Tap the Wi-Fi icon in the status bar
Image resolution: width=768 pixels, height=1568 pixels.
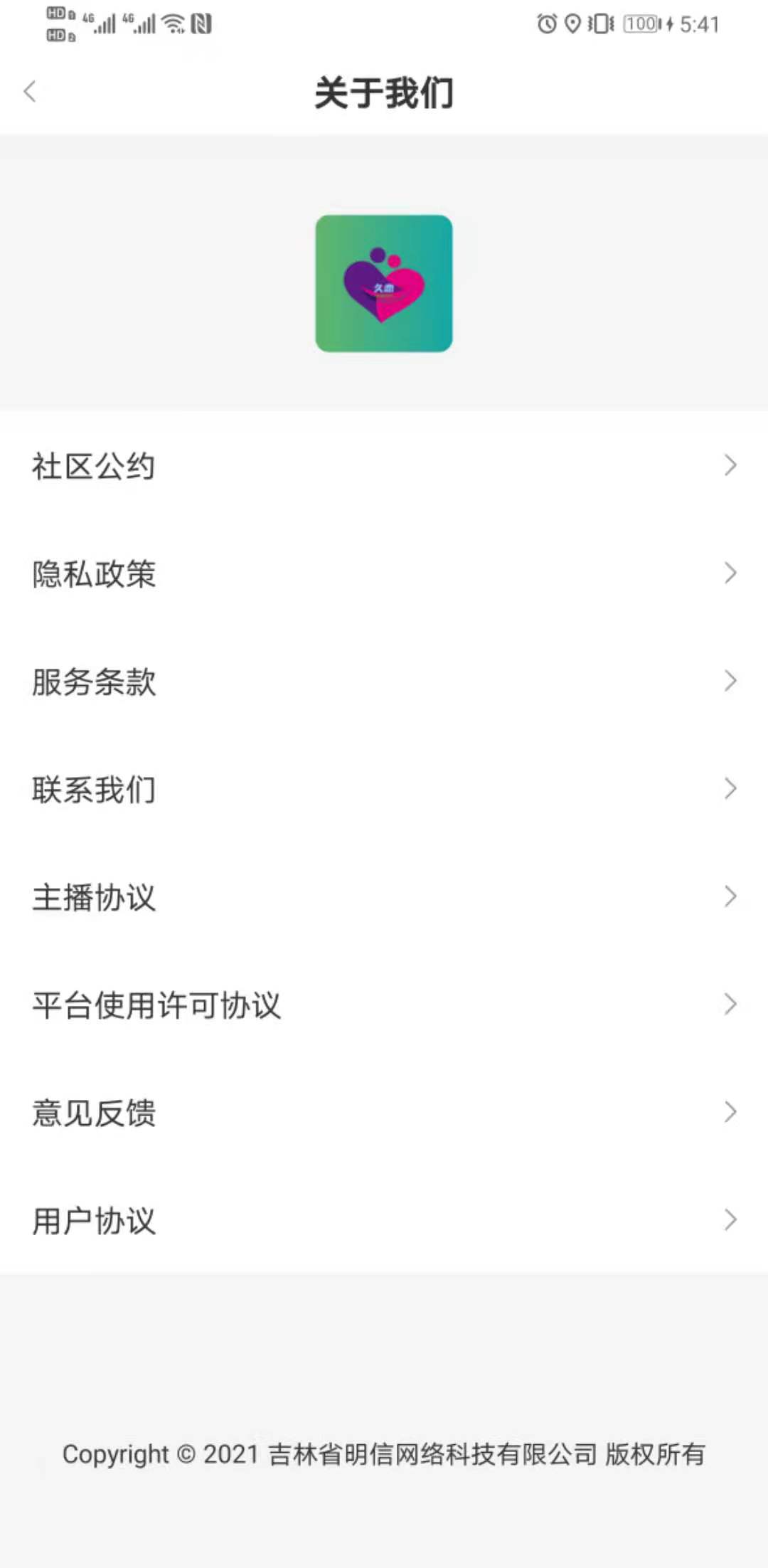coord(173,23)
